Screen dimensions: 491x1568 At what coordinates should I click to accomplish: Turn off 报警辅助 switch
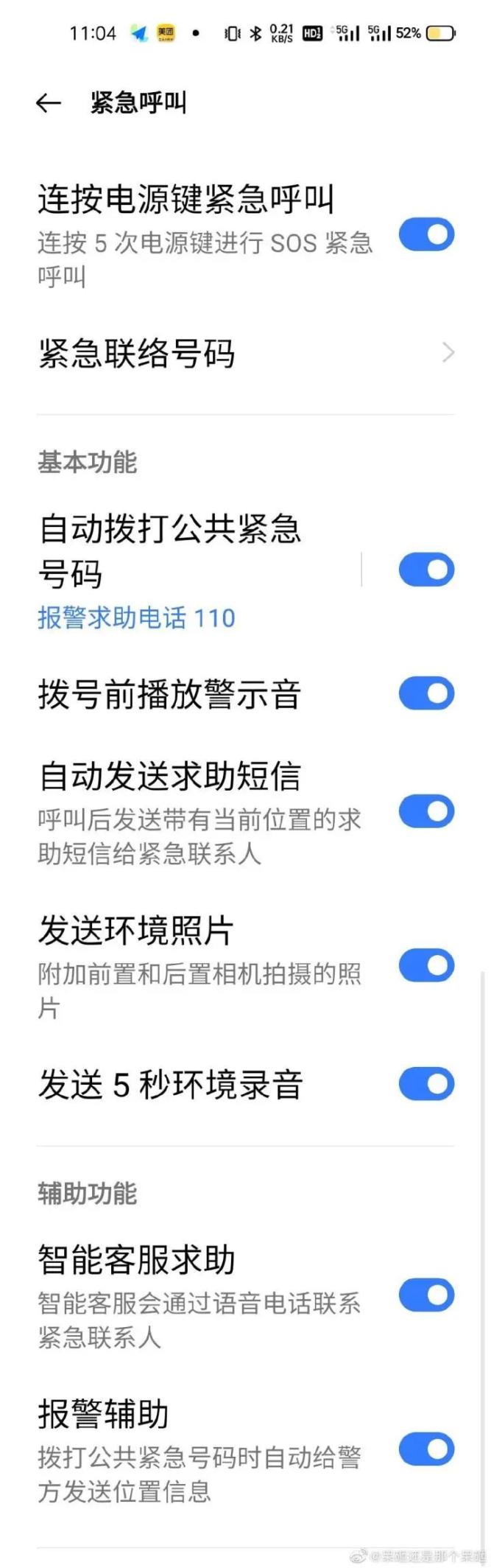tap(426, 1449)
